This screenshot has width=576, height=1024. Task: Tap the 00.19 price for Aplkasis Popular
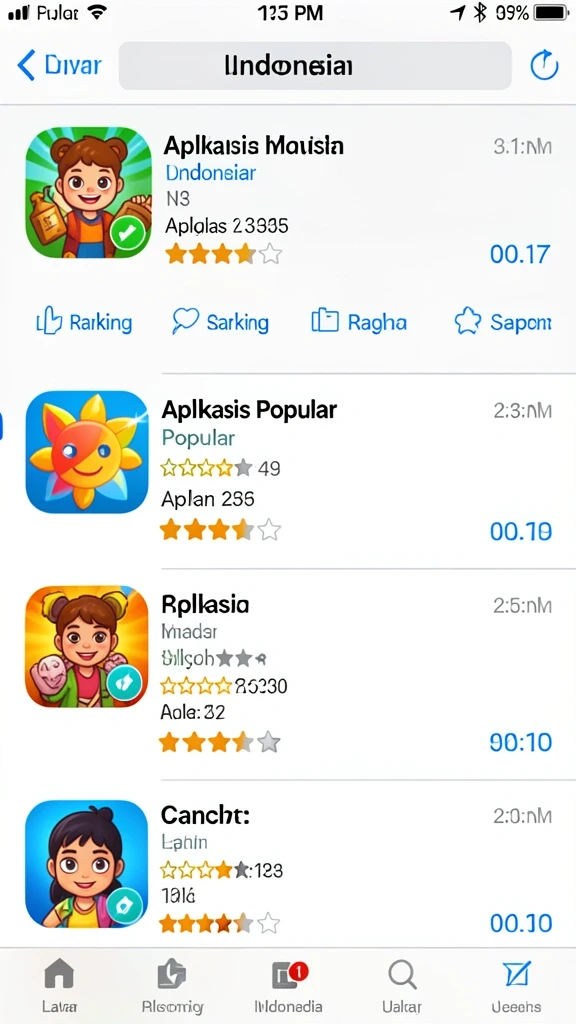click(x=520, y=532)
